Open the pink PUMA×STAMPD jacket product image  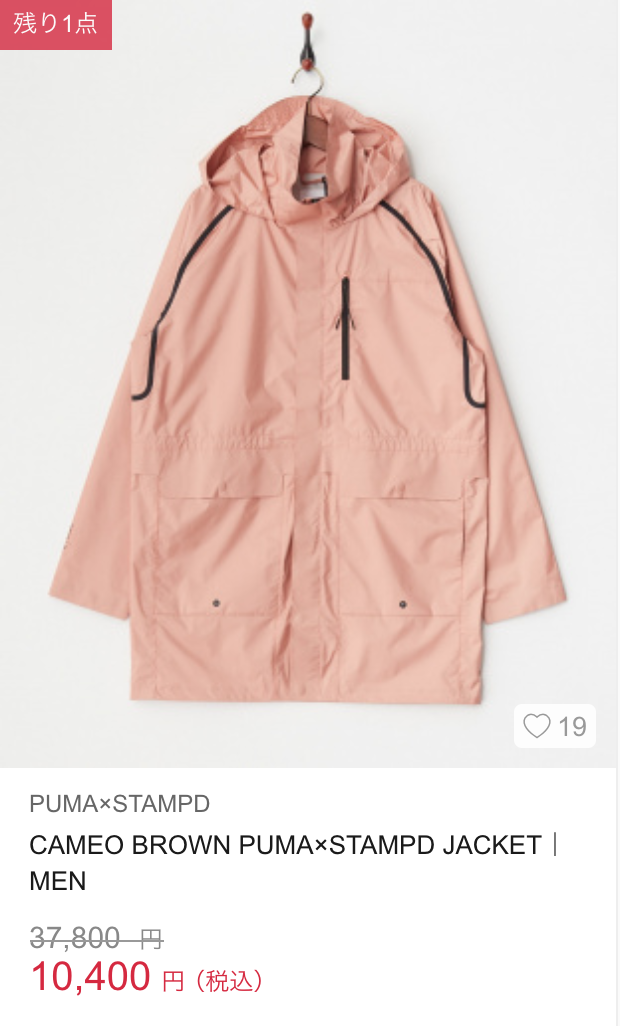point(308,400)
